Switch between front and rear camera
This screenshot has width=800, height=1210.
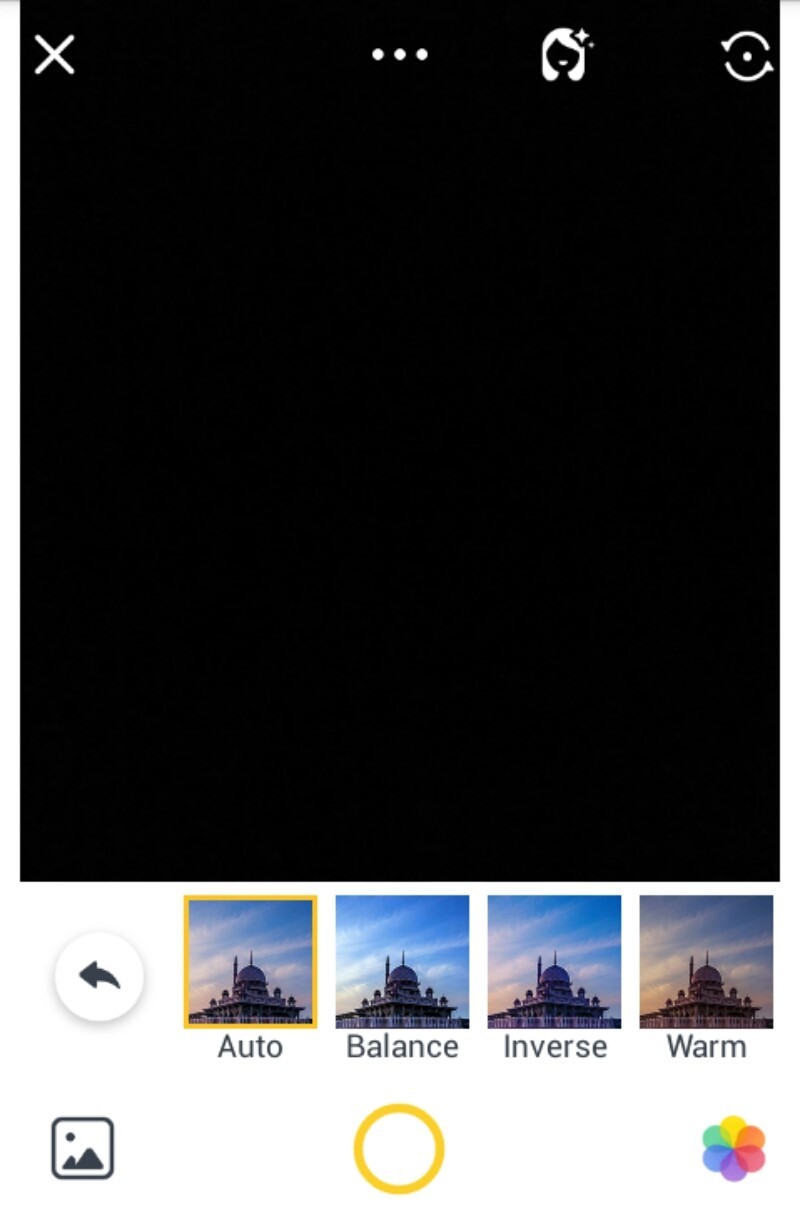tap(747, 56)
